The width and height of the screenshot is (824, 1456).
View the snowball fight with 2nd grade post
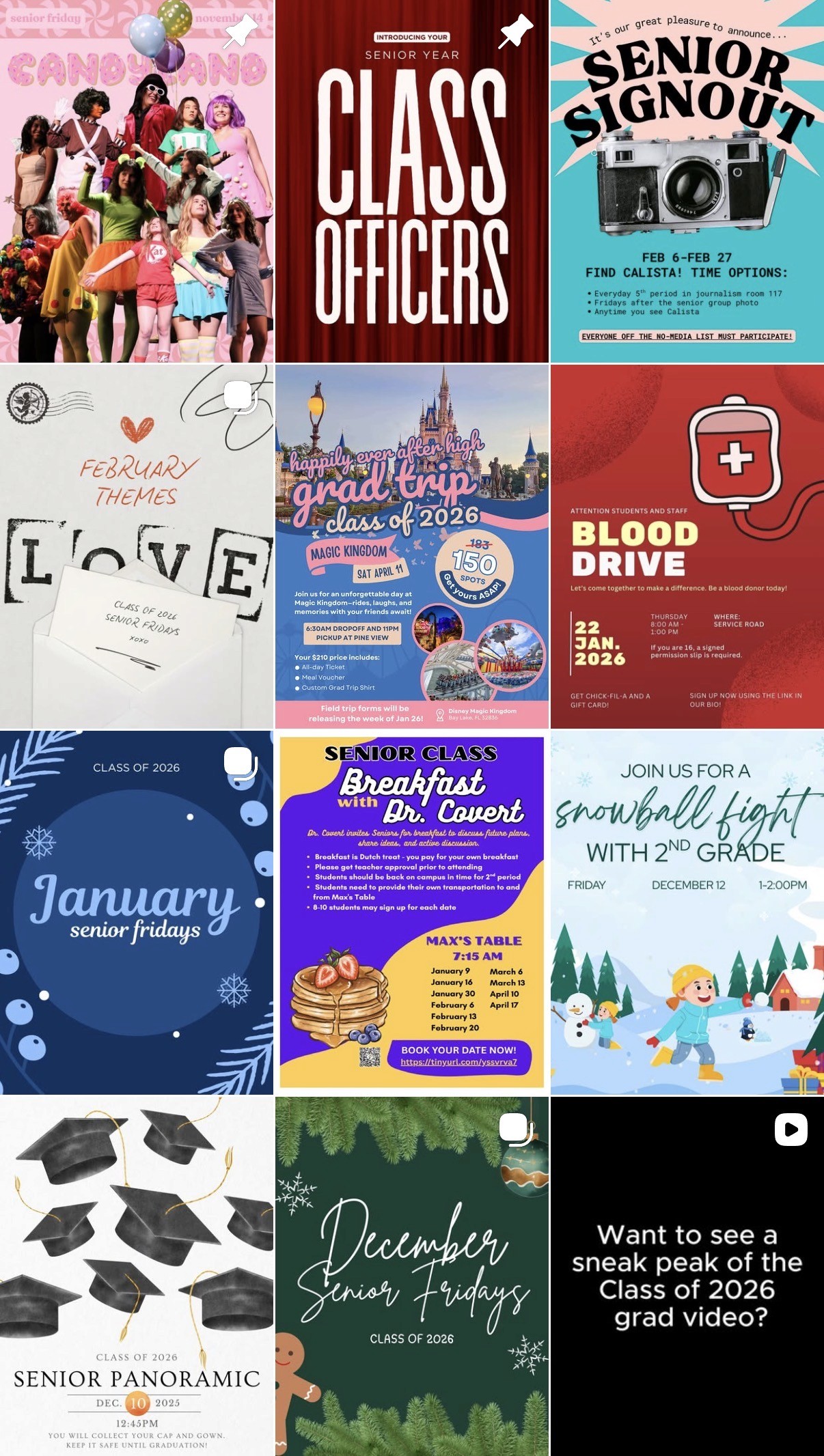[687, 912]
